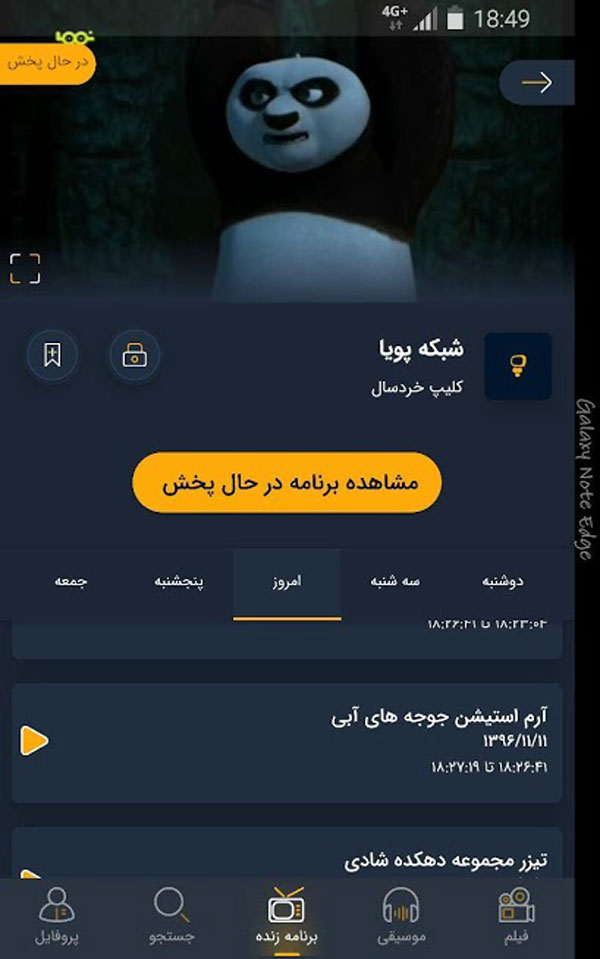Expand the video to fullscreen
This screenshot has height=959, width=600.
click(25, 268)
